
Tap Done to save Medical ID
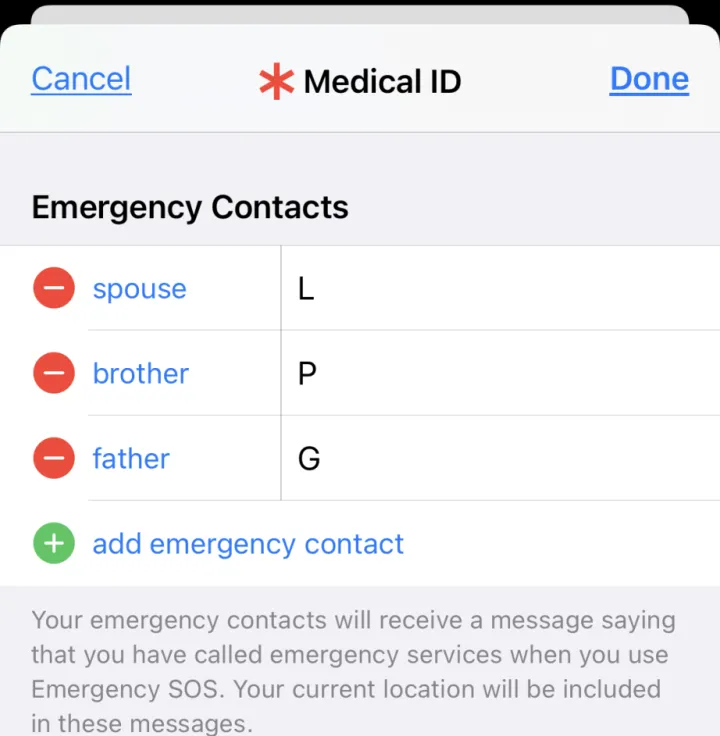tap(648, 79)
